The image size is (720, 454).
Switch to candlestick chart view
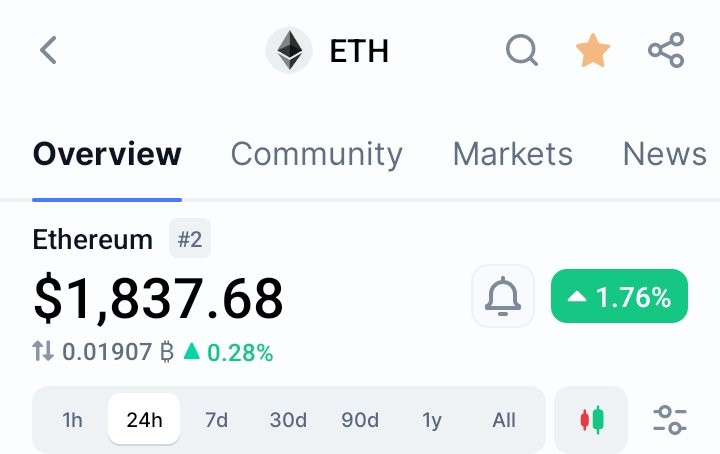[592, 420]
